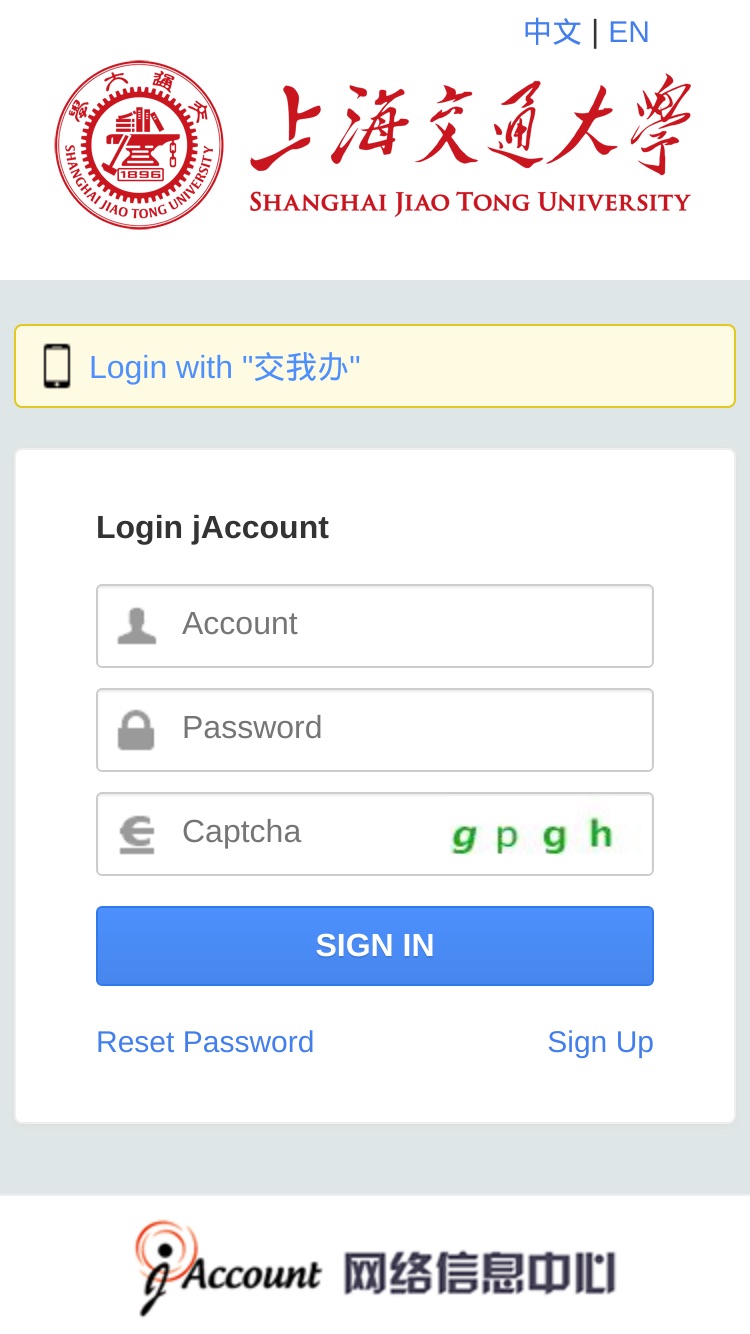This screenshot has height=1334, width=750.
Task: Focus the Account input field
Action: point(375,626)
